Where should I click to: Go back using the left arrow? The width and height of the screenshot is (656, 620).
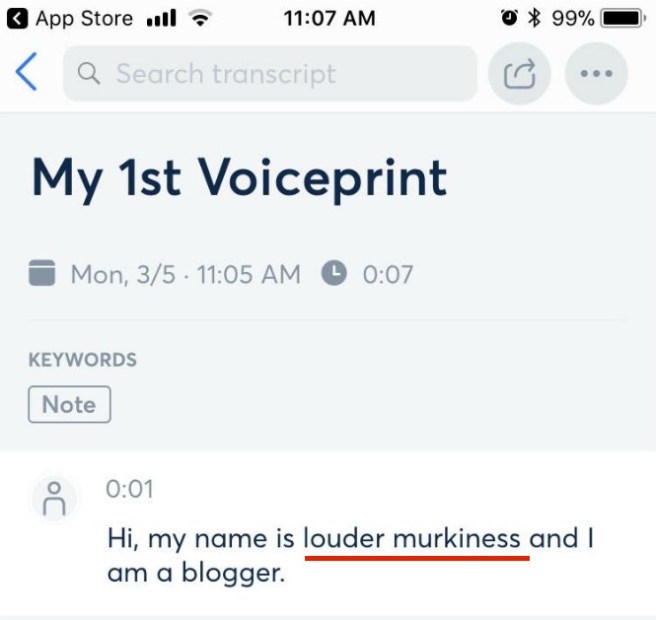(27, 73)
